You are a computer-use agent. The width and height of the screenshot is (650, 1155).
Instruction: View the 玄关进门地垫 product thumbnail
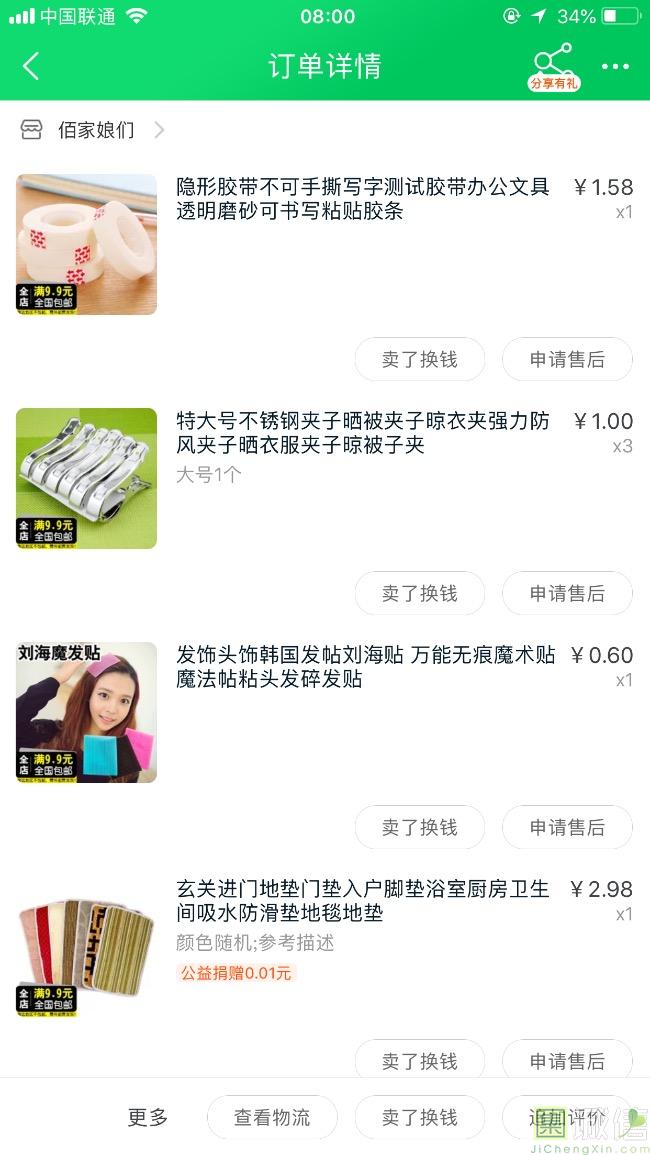(x=87, y=946)
